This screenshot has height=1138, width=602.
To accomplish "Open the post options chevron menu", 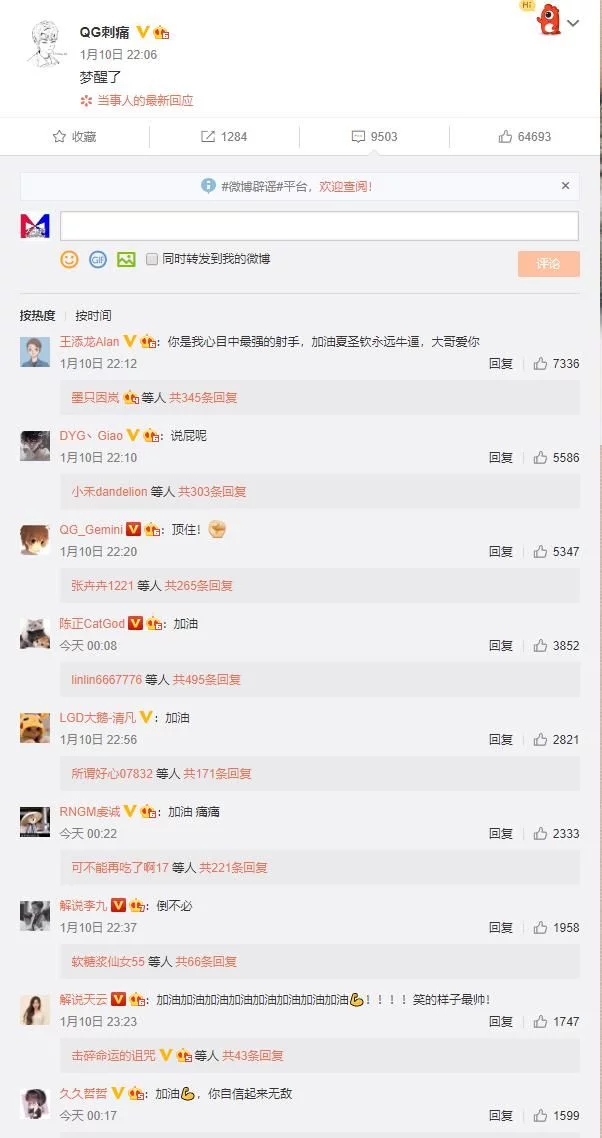I will pos(573,22).
